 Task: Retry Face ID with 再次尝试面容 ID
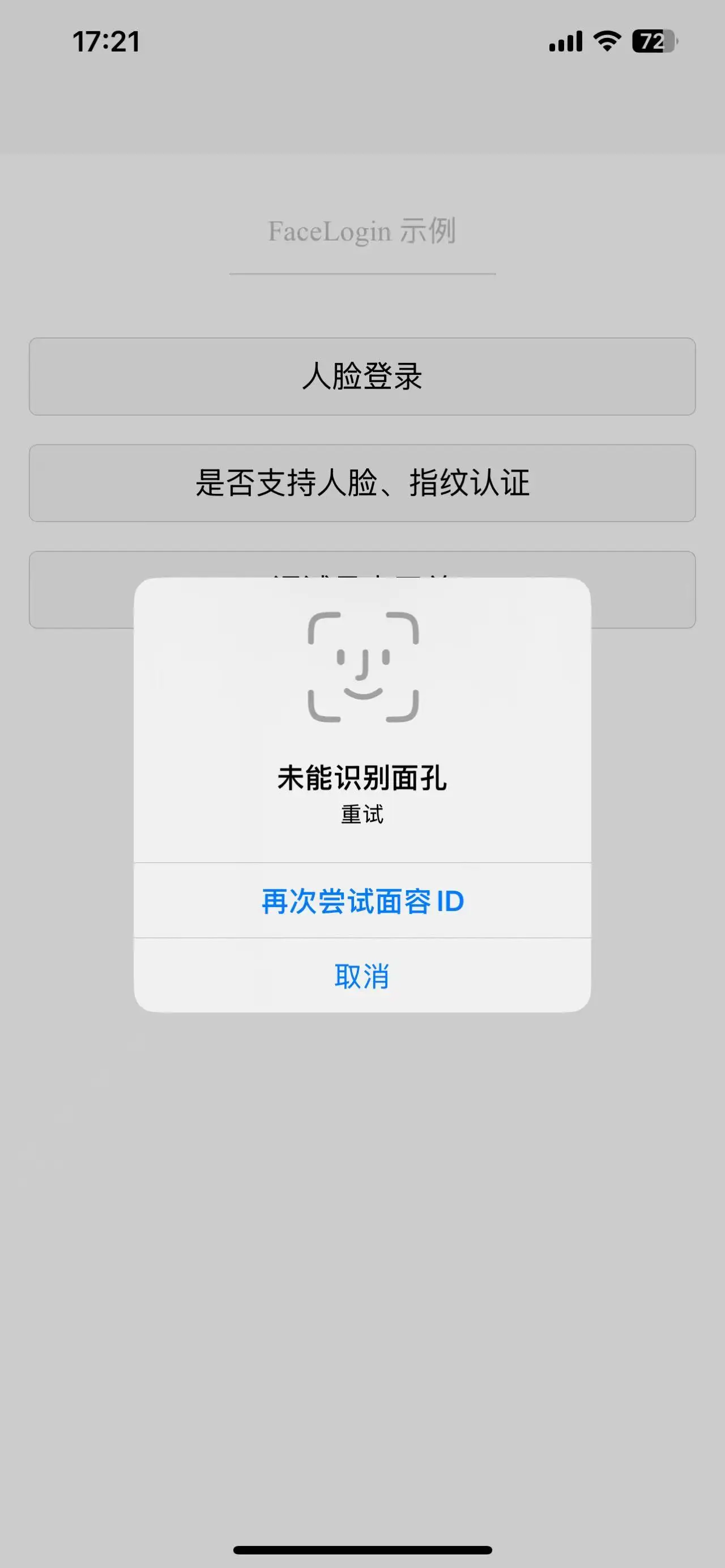tap(362, 901)
